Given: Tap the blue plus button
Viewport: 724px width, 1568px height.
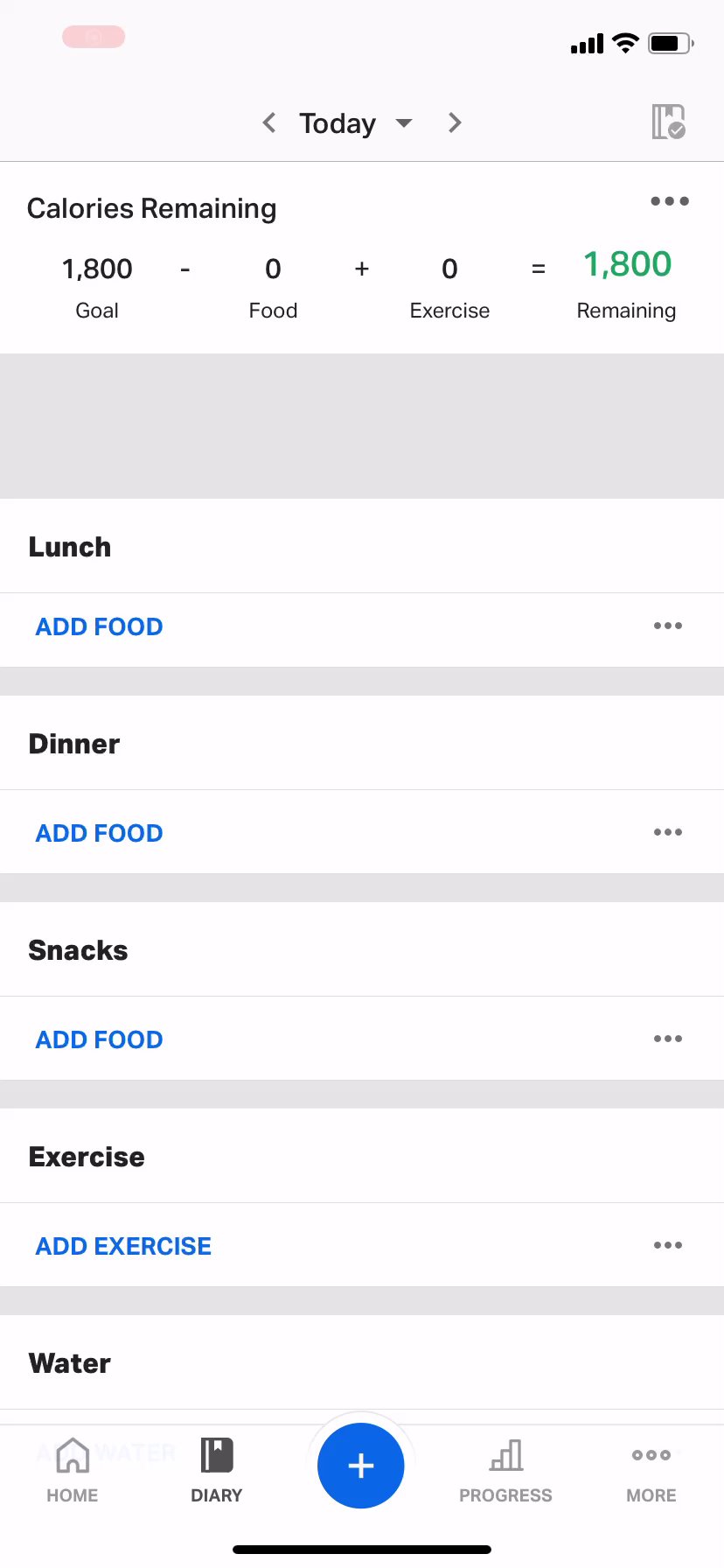Looking at the screenshot, I should pos(360,1466).
